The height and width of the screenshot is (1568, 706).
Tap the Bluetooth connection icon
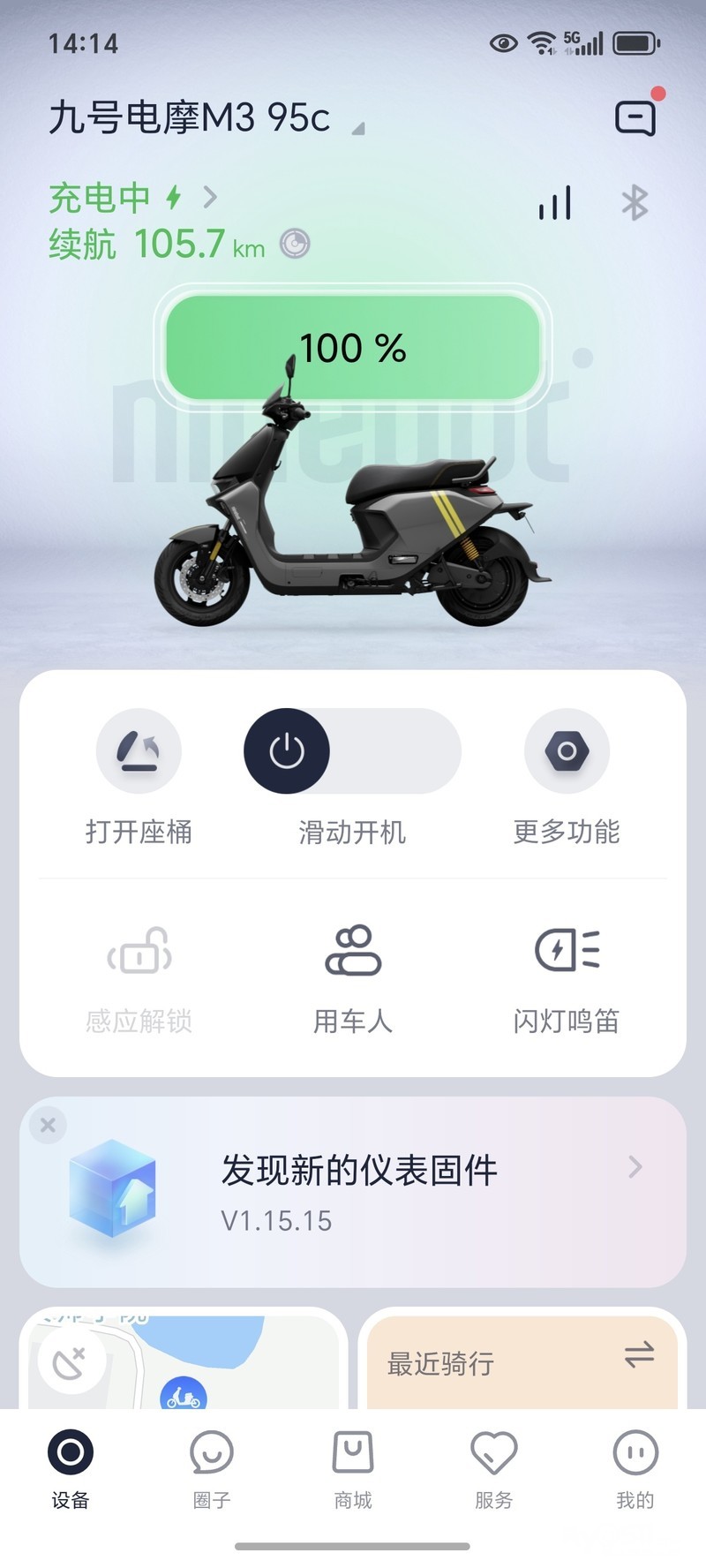[x=635, y=203]
